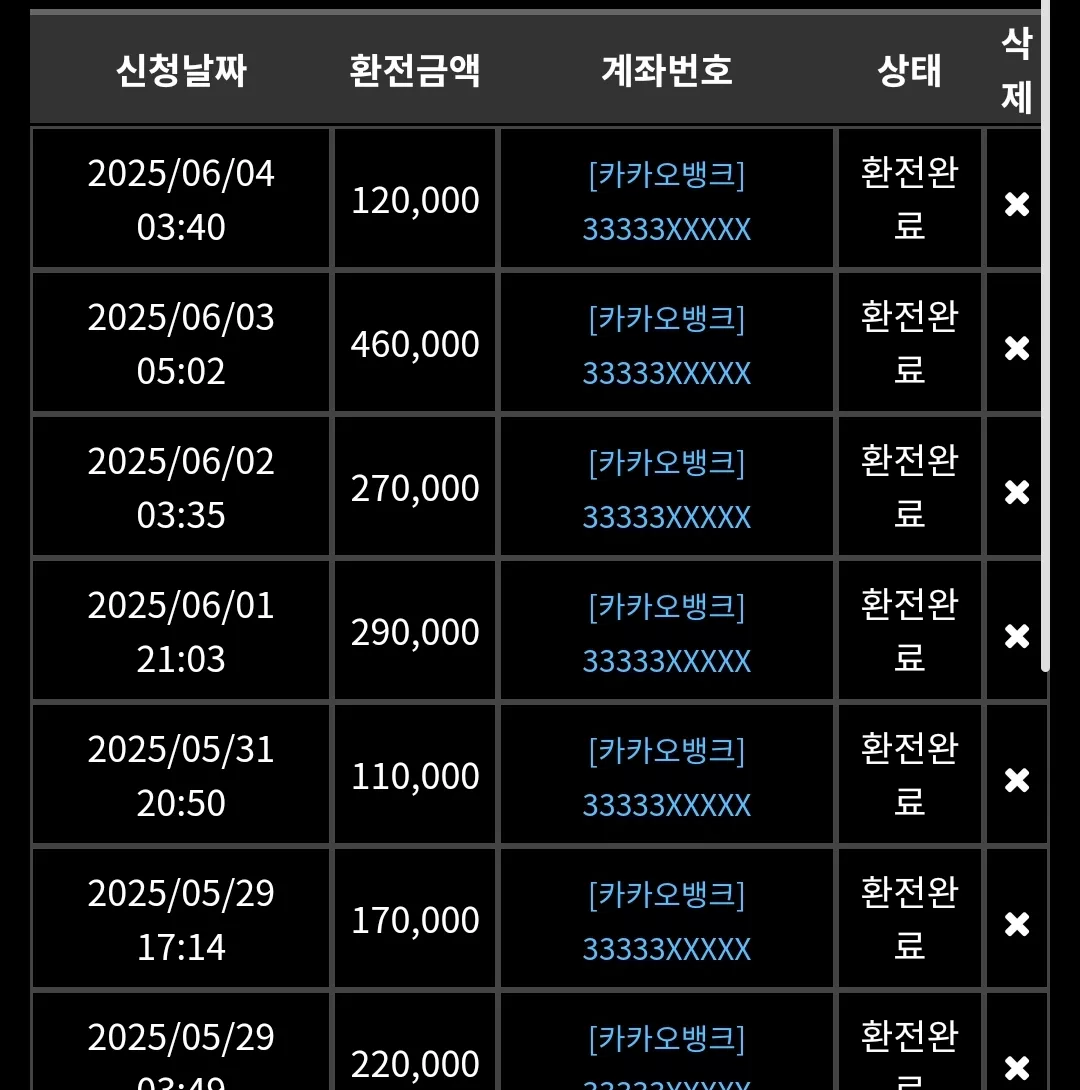
Task: Remove the 270,000 exchange entry
Action: coord(1017,492)
